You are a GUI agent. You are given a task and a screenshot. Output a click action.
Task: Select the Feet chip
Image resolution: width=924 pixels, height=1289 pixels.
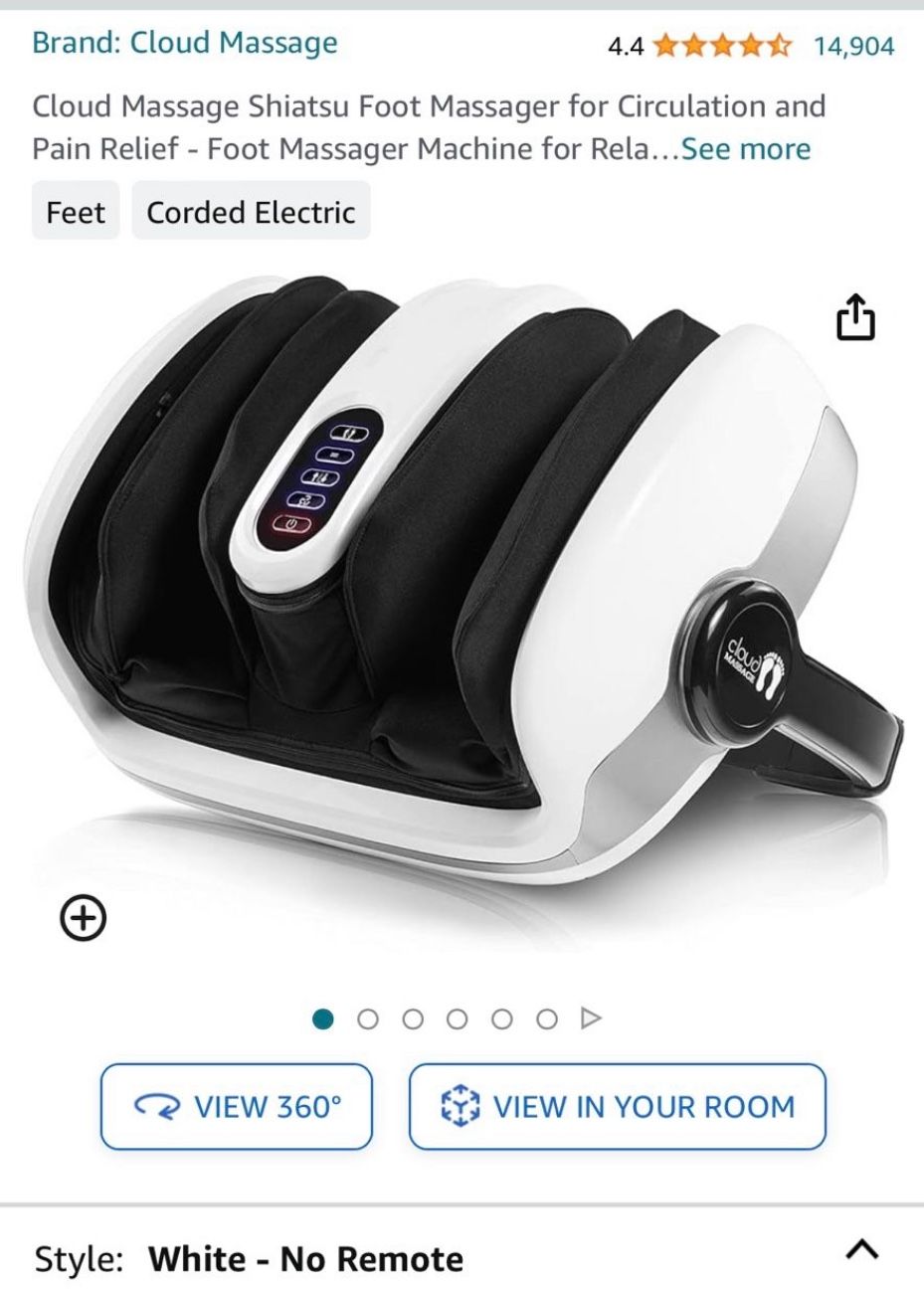[x=76, y=212]
